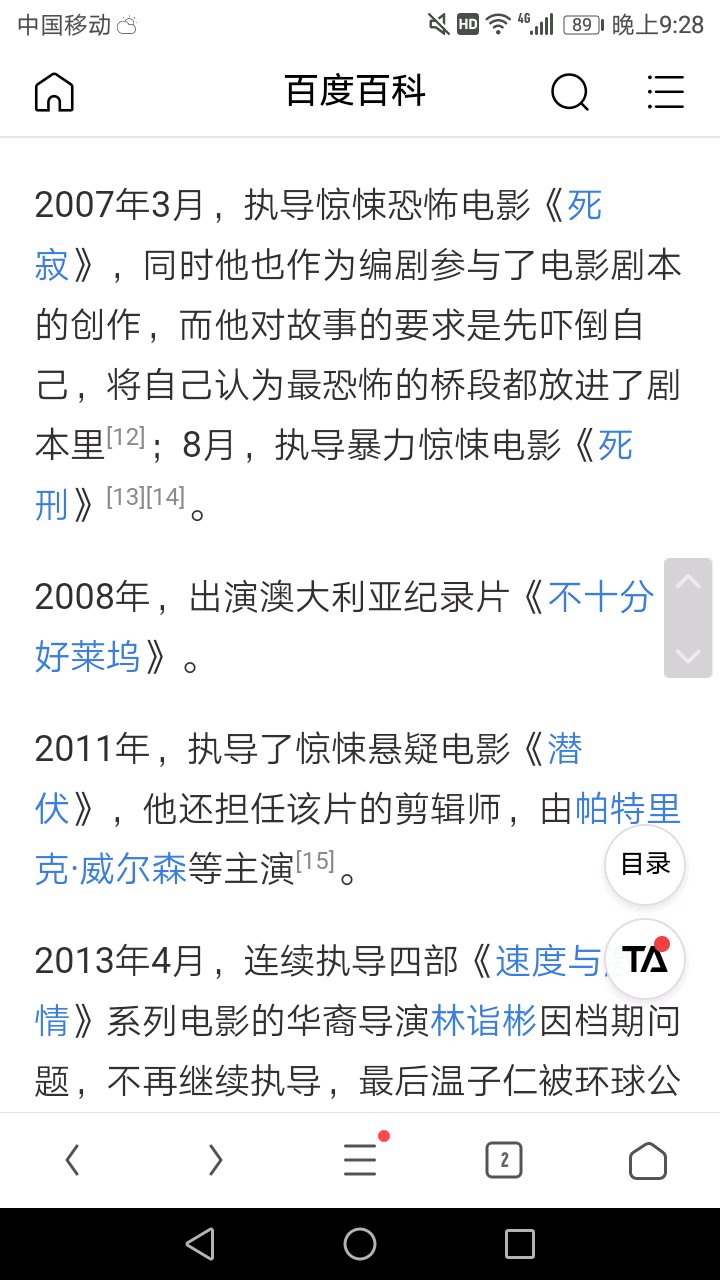Open the 目录 table of contents

click(x=645, y=865)
